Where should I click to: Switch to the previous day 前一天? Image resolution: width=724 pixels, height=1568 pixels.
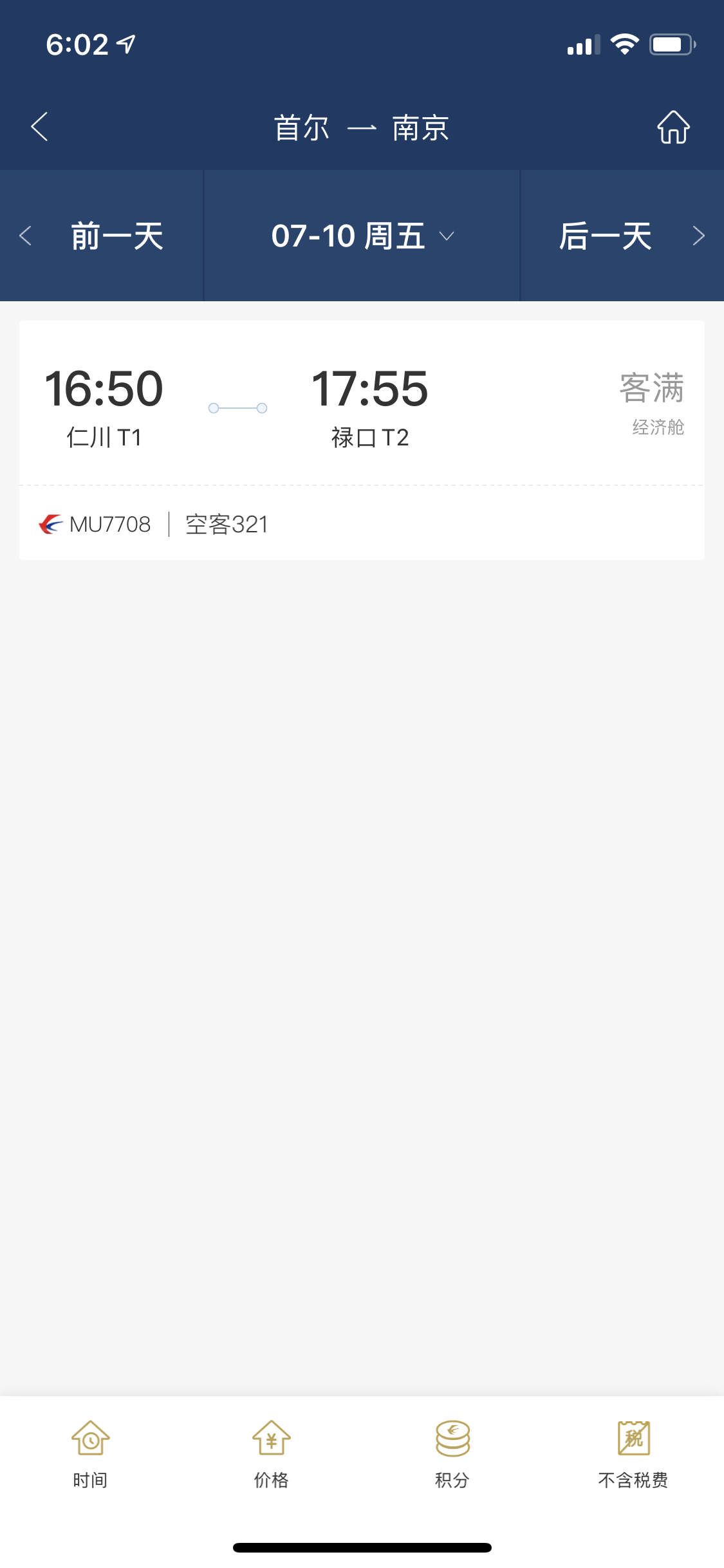(x=102, y=236)
